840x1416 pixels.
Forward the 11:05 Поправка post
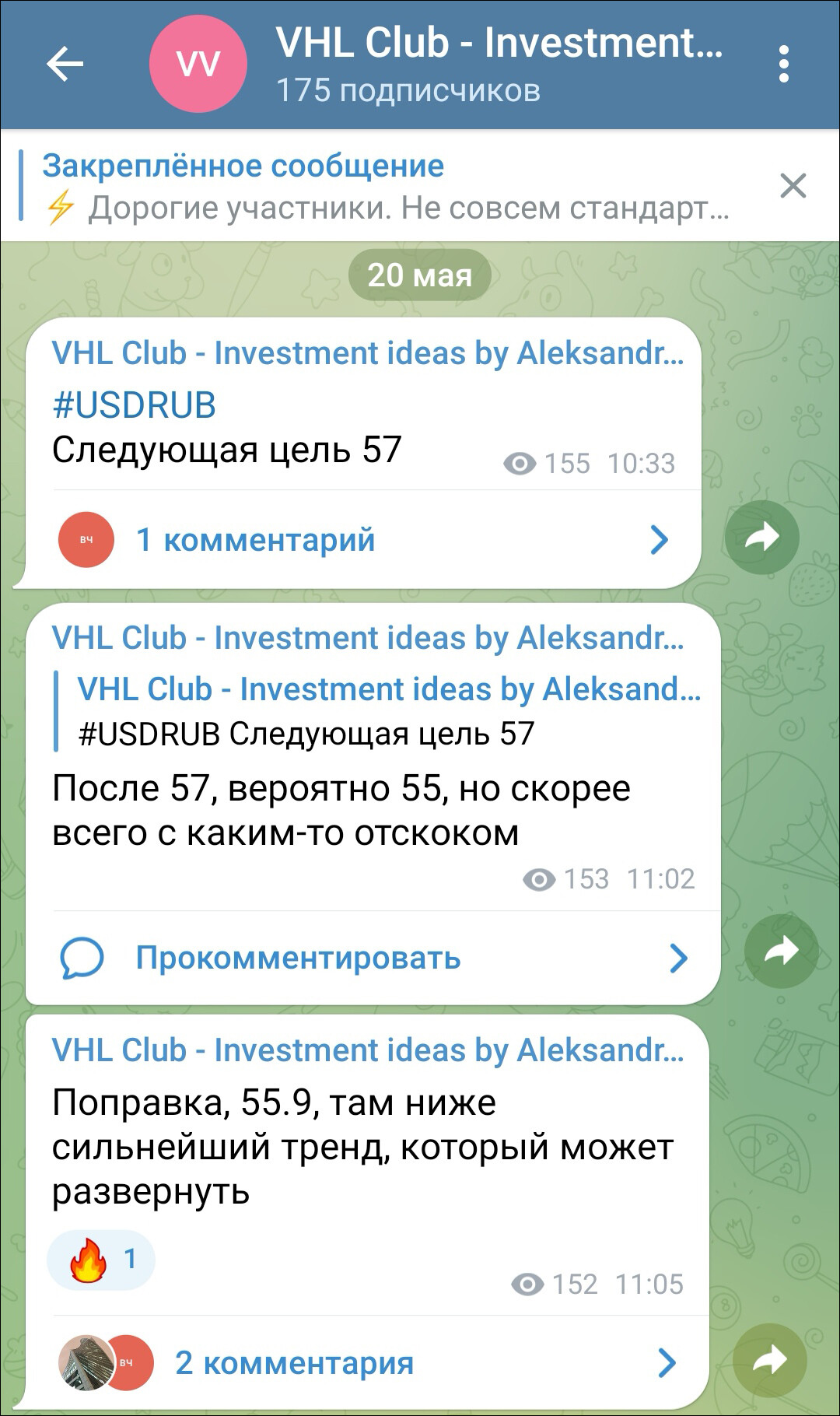tap(769, 1360)
